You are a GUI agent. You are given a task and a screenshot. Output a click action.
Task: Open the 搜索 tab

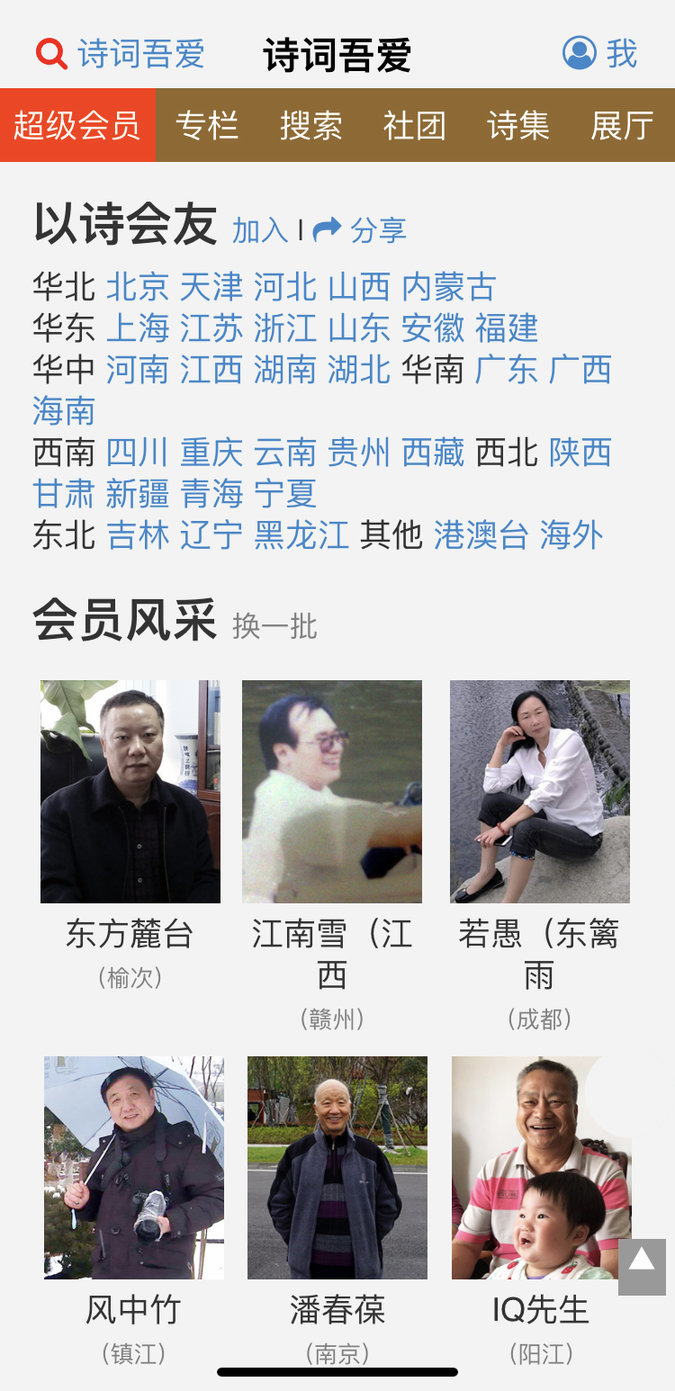pyautogui.click(x=311, y=125)
